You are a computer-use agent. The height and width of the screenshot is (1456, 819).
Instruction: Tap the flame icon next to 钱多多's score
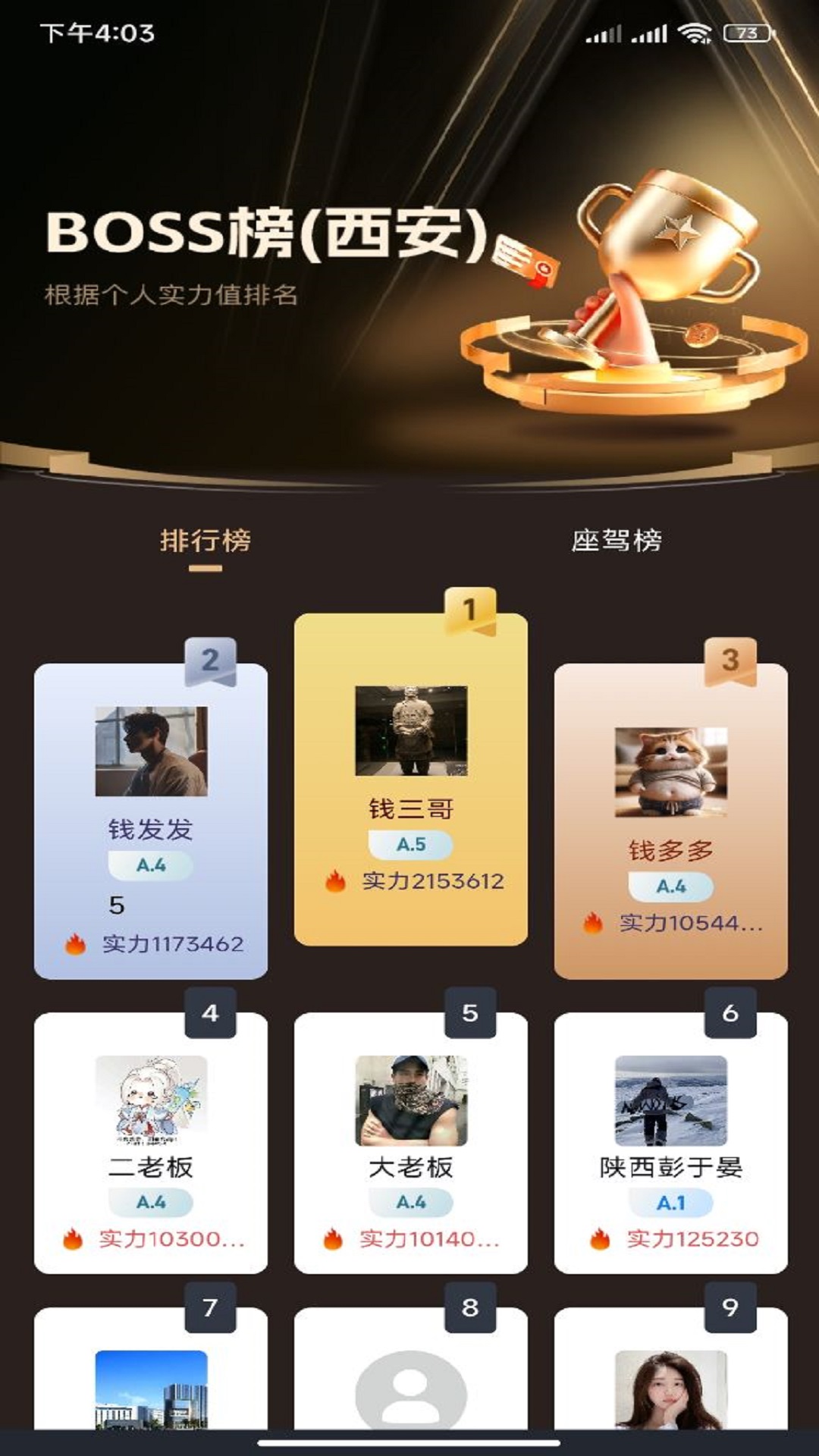[x=591, y=923]
